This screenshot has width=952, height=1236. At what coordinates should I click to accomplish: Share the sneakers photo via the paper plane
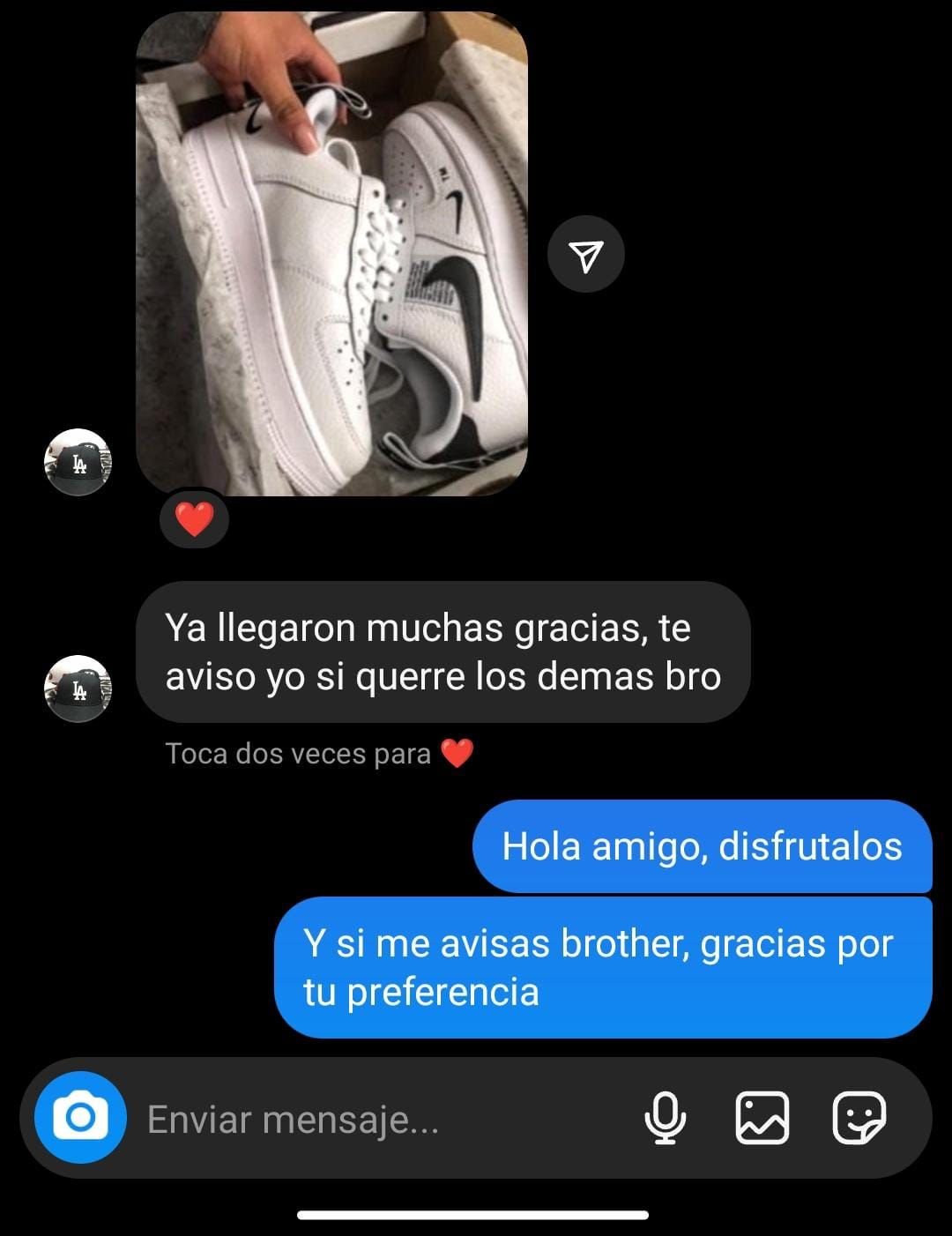(585, 256)
